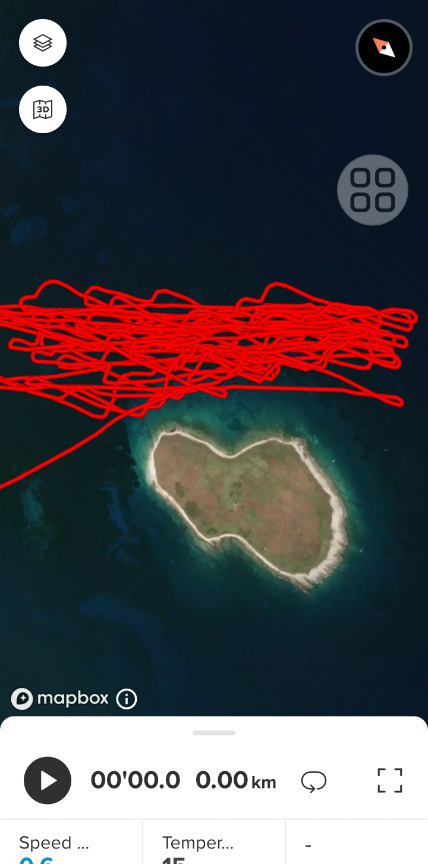Open the four-square grid button
Image resolution: width=428 pixels, height=864 pixels.
tap(372, 190)
